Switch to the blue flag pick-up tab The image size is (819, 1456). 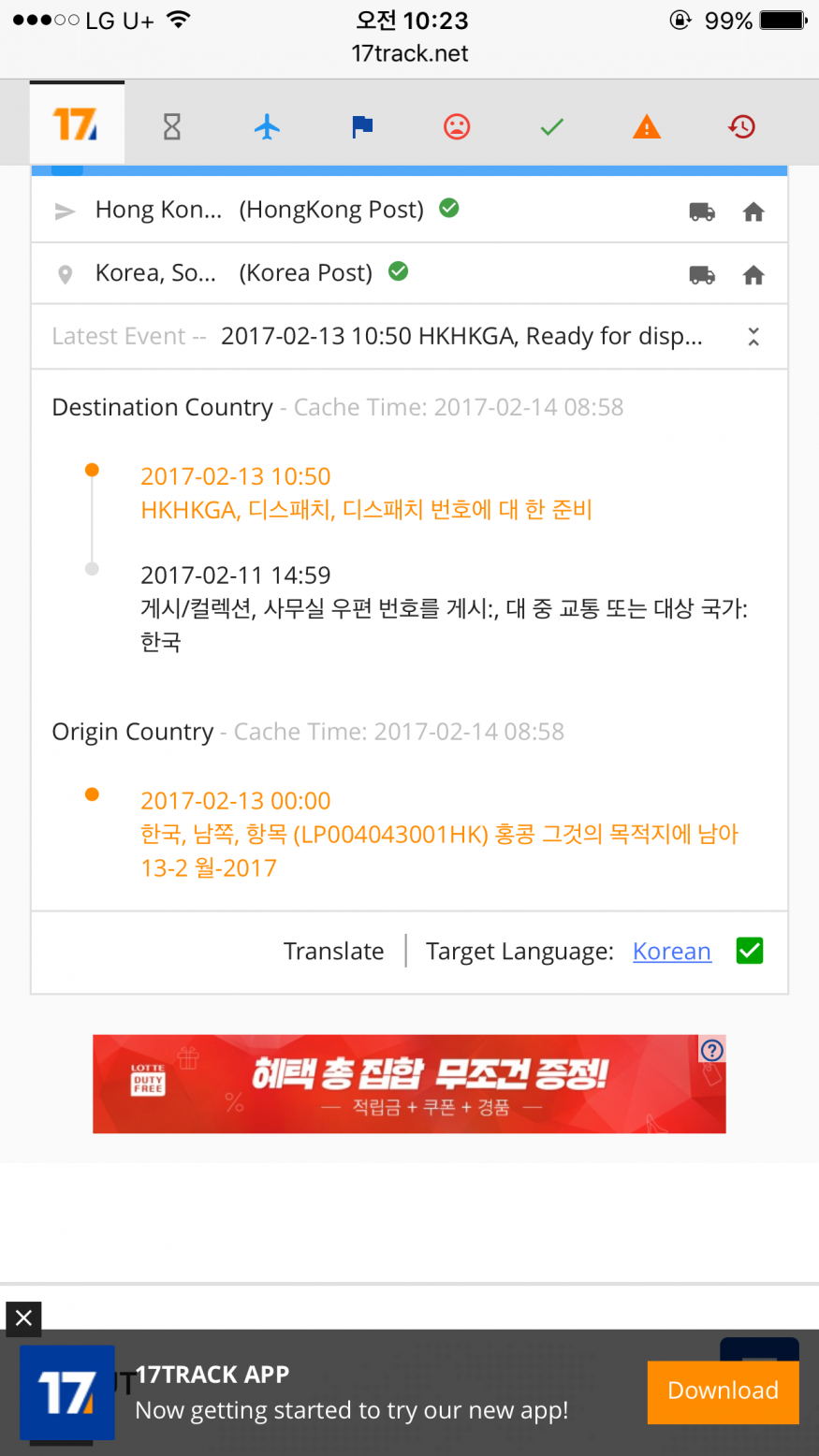[x=362, y=126]
